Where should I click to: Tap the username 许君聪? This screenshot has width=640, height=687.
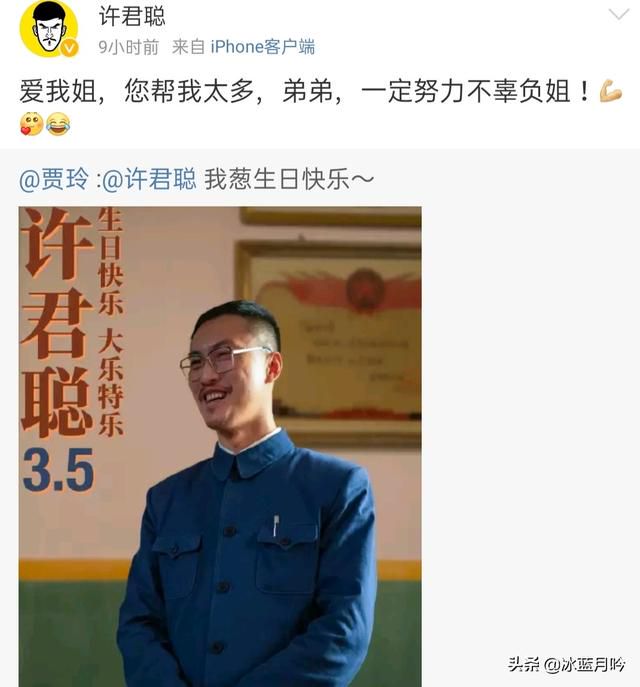click(130, 16)
